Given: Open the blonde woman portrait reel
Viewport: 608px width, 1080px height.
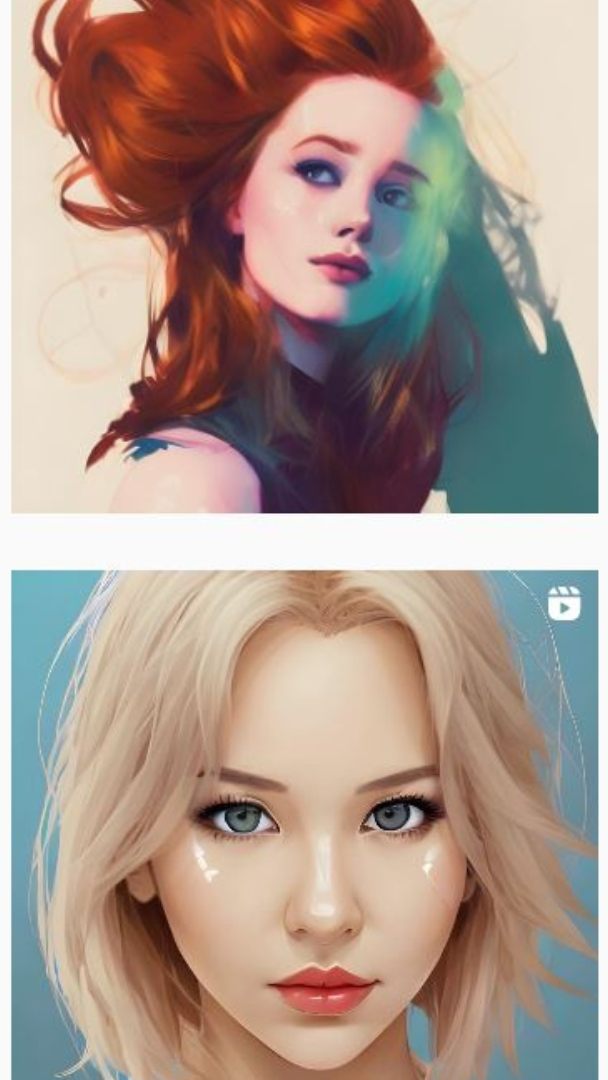Looking at the screenshot, I should pyautogui.click(x=304, y=825).
